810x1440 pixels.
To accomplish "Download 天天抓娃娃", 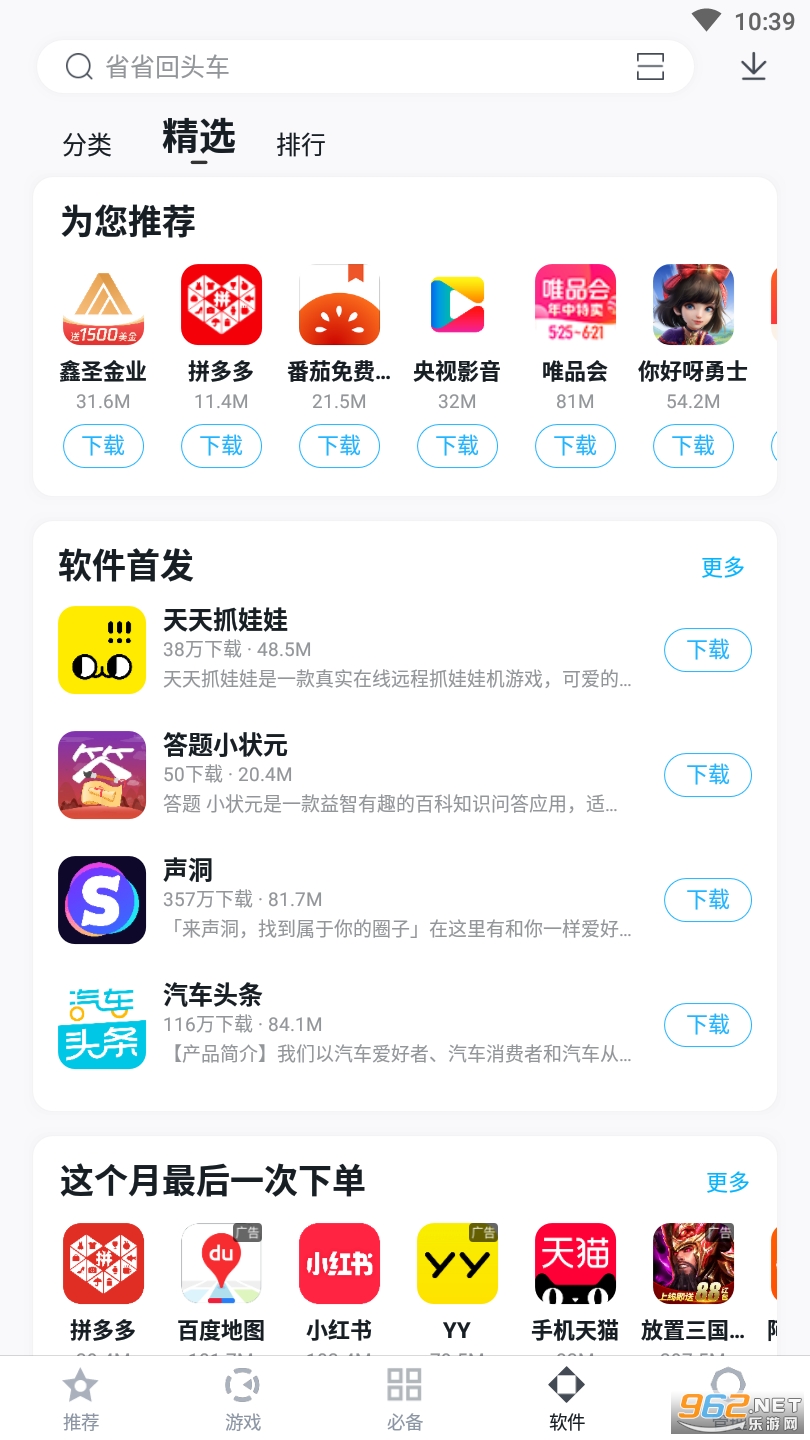I will 707,650.
